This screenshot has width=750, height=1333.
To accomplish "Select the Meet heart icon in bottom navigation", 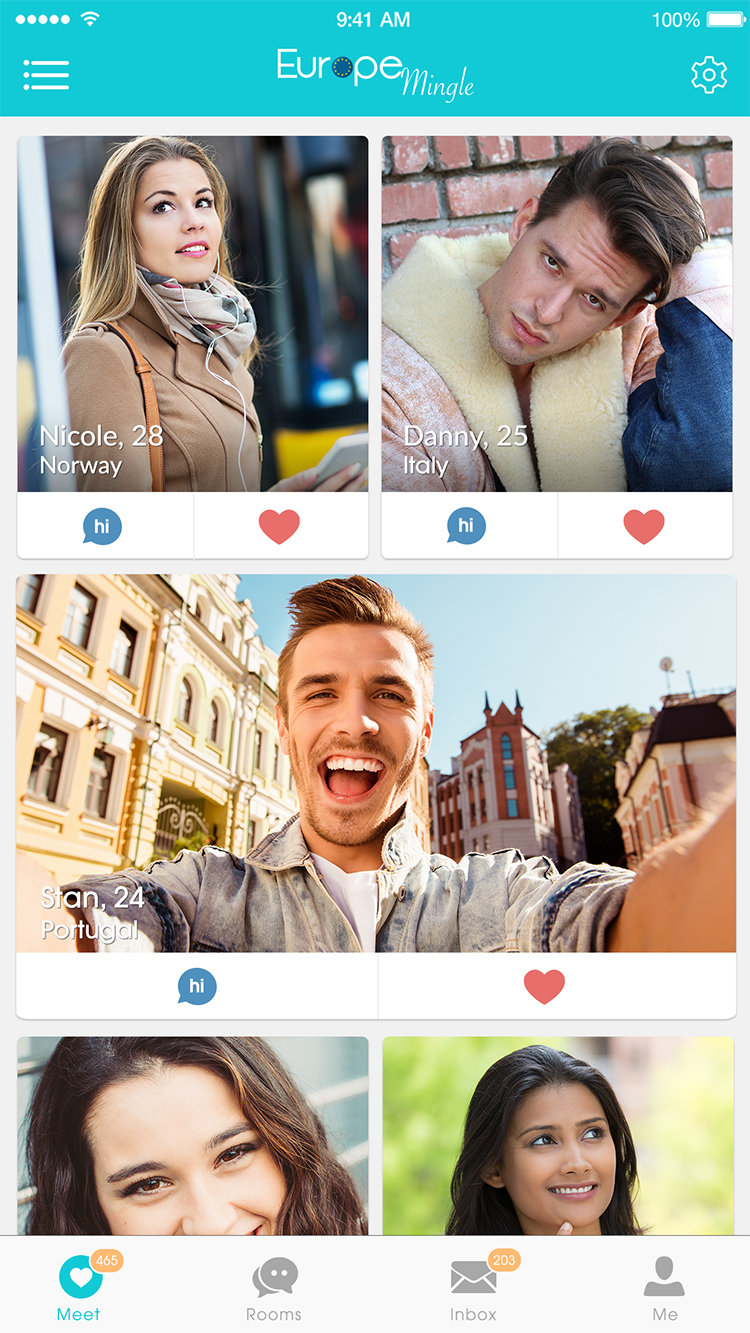I will 78,1277.
